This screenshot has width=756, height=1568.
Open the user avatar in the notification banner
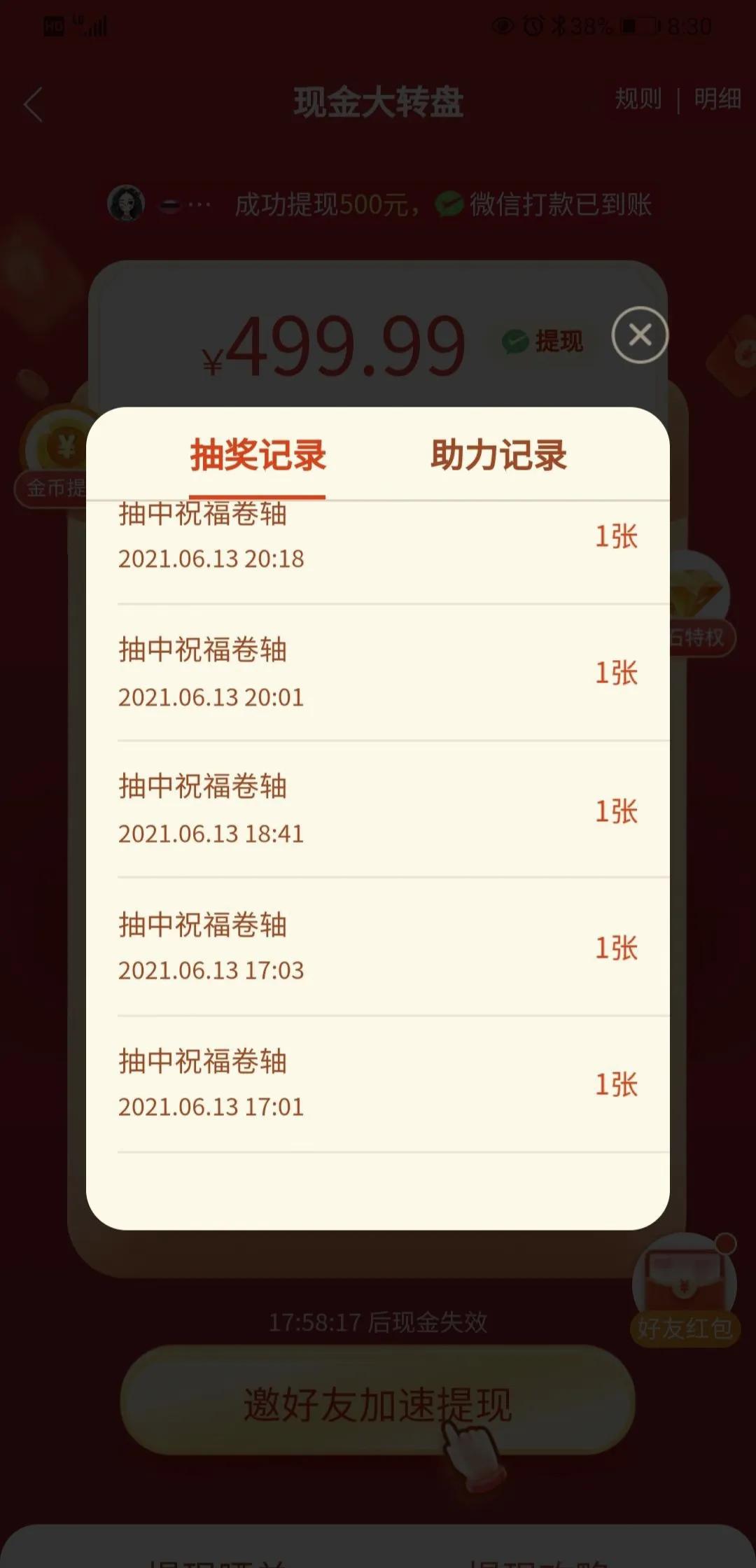(127, 204)
